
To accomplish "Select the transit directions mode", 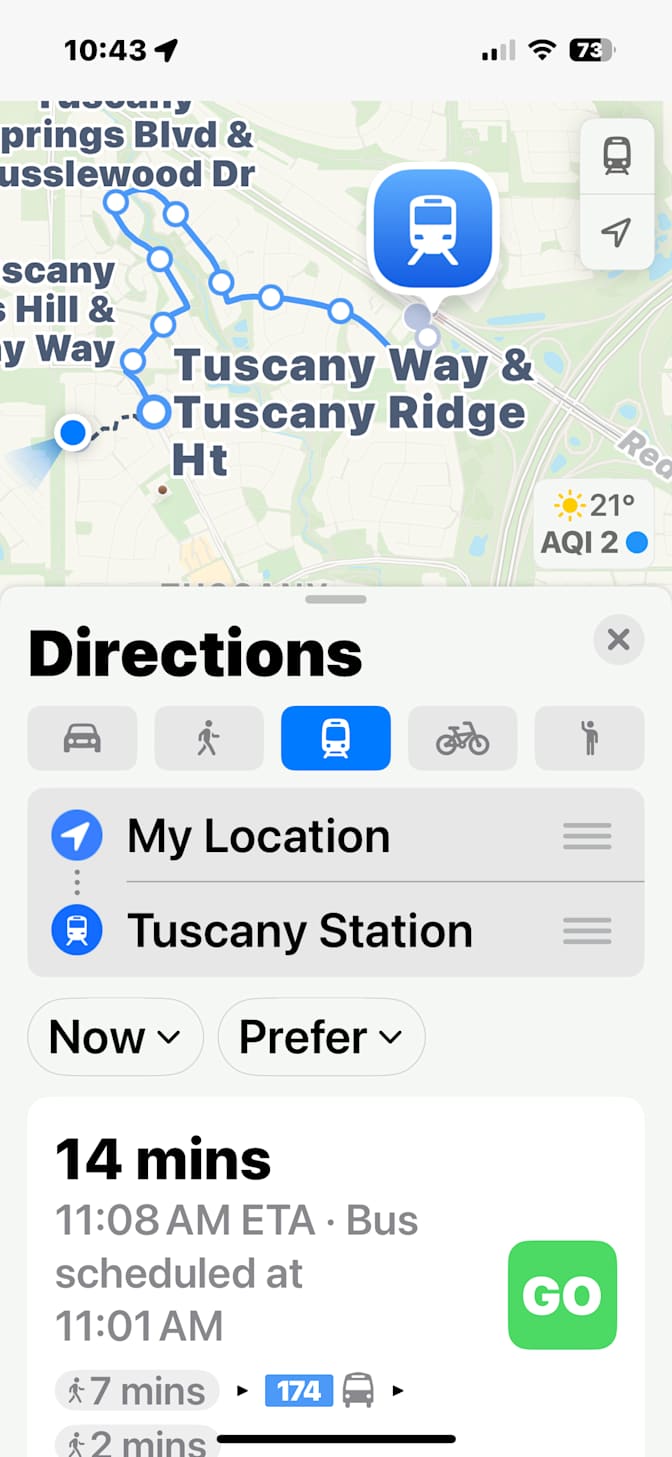I will [335, 738].
